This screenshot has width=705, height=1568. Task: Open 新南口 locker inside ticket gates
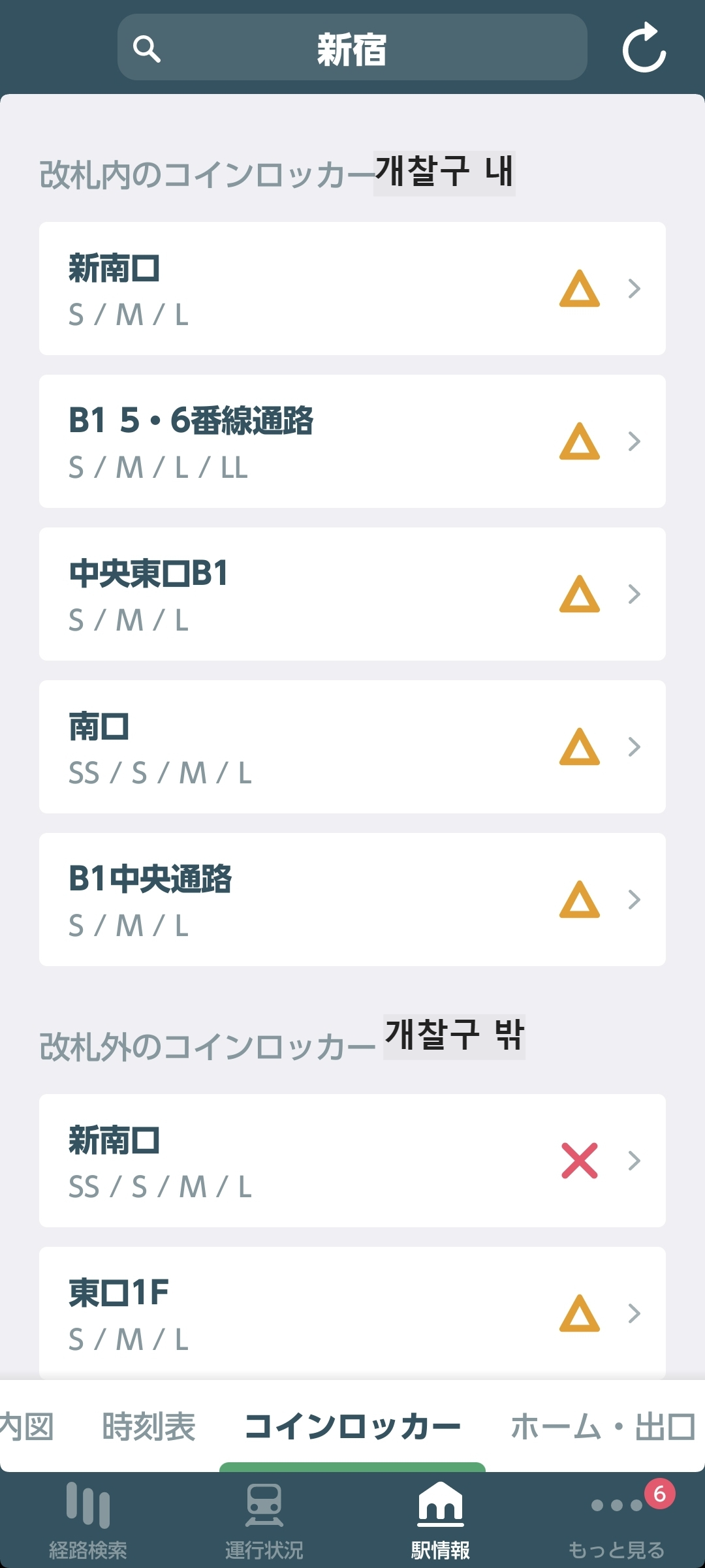pos(352,289)
